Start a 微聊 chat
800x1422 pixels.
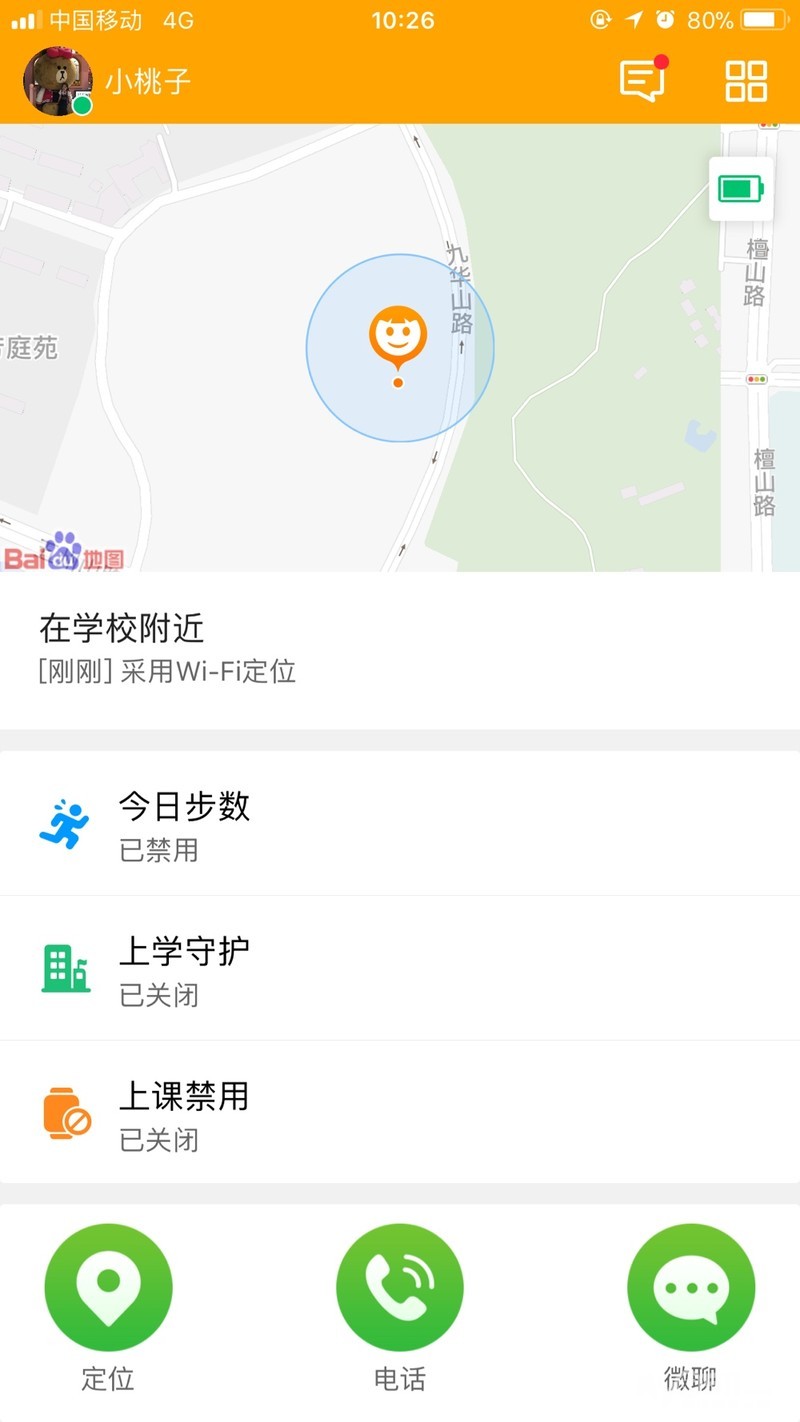point(691,1288)
